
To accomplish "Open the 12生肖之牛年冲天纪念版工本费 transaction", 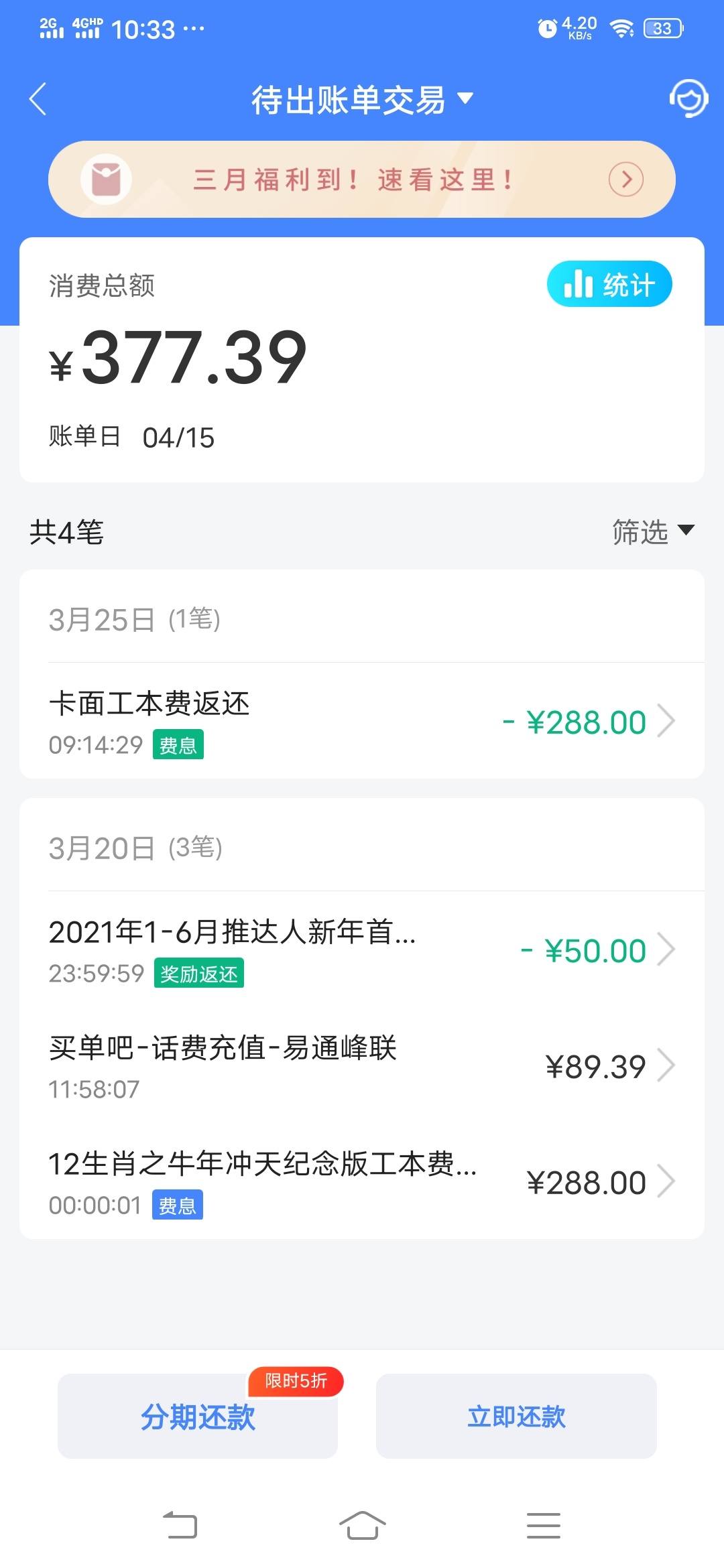I will point(362,1181).
